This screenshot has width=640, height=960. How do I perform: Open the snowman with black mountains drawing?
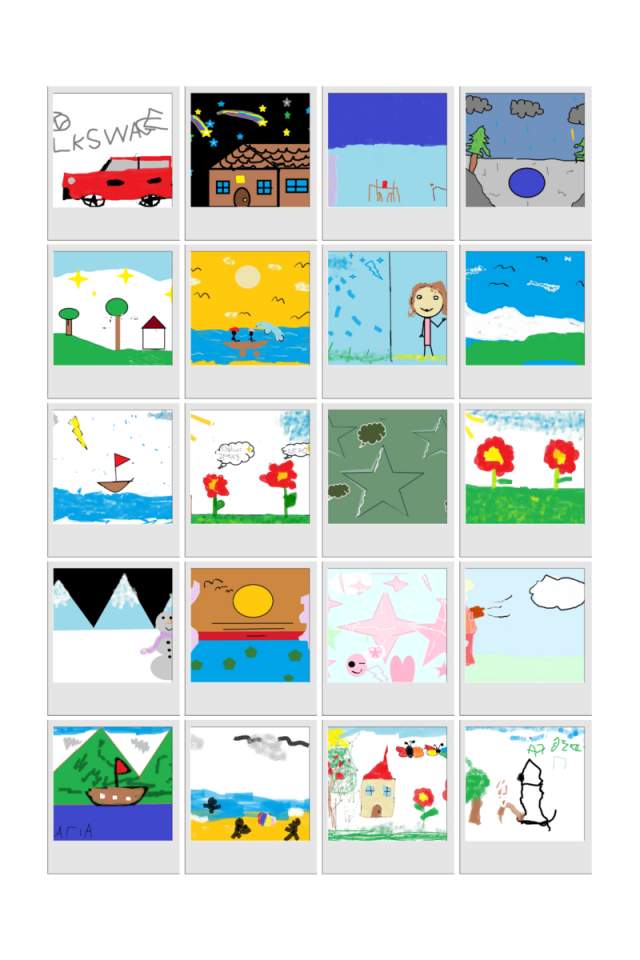(x=113, y=625)
